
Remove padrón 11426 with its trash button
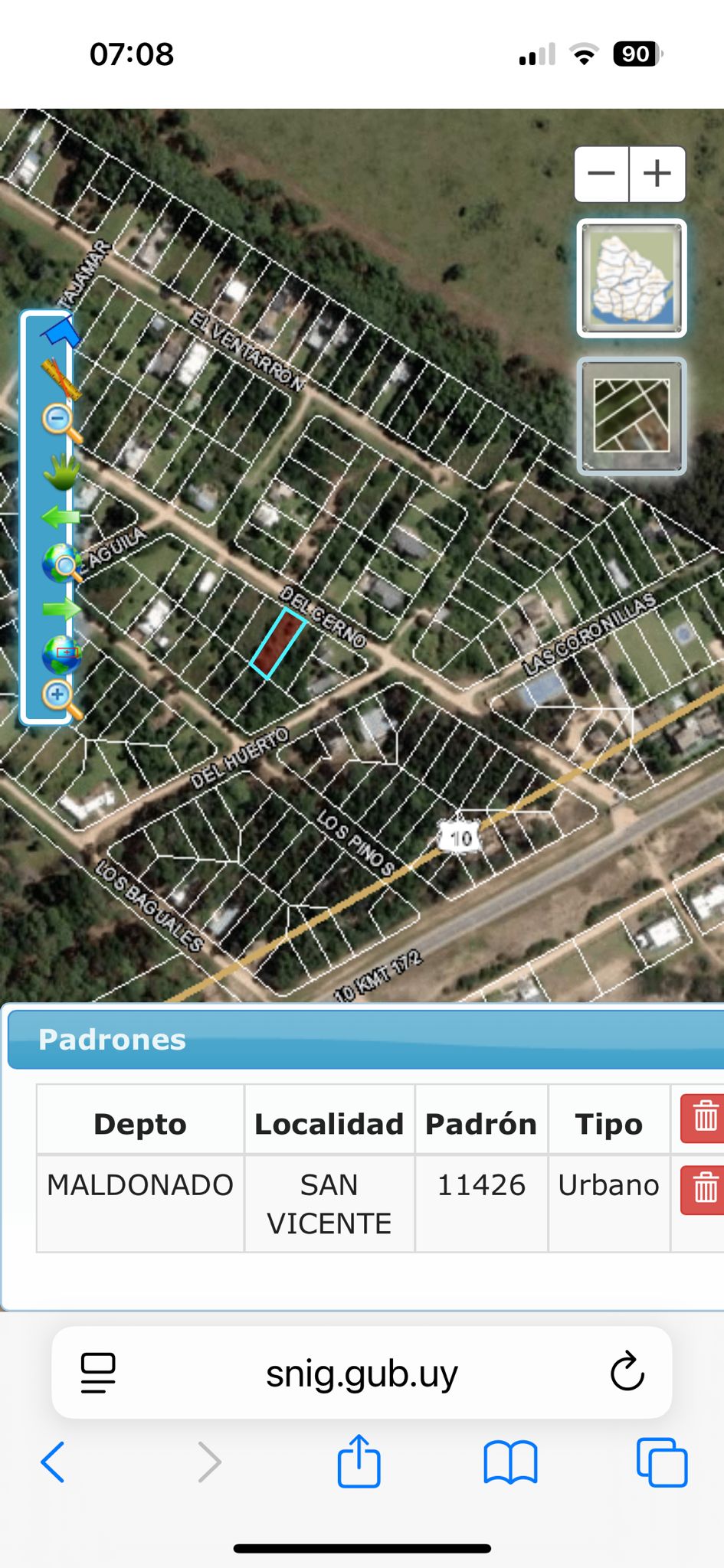click(703, 1189)
